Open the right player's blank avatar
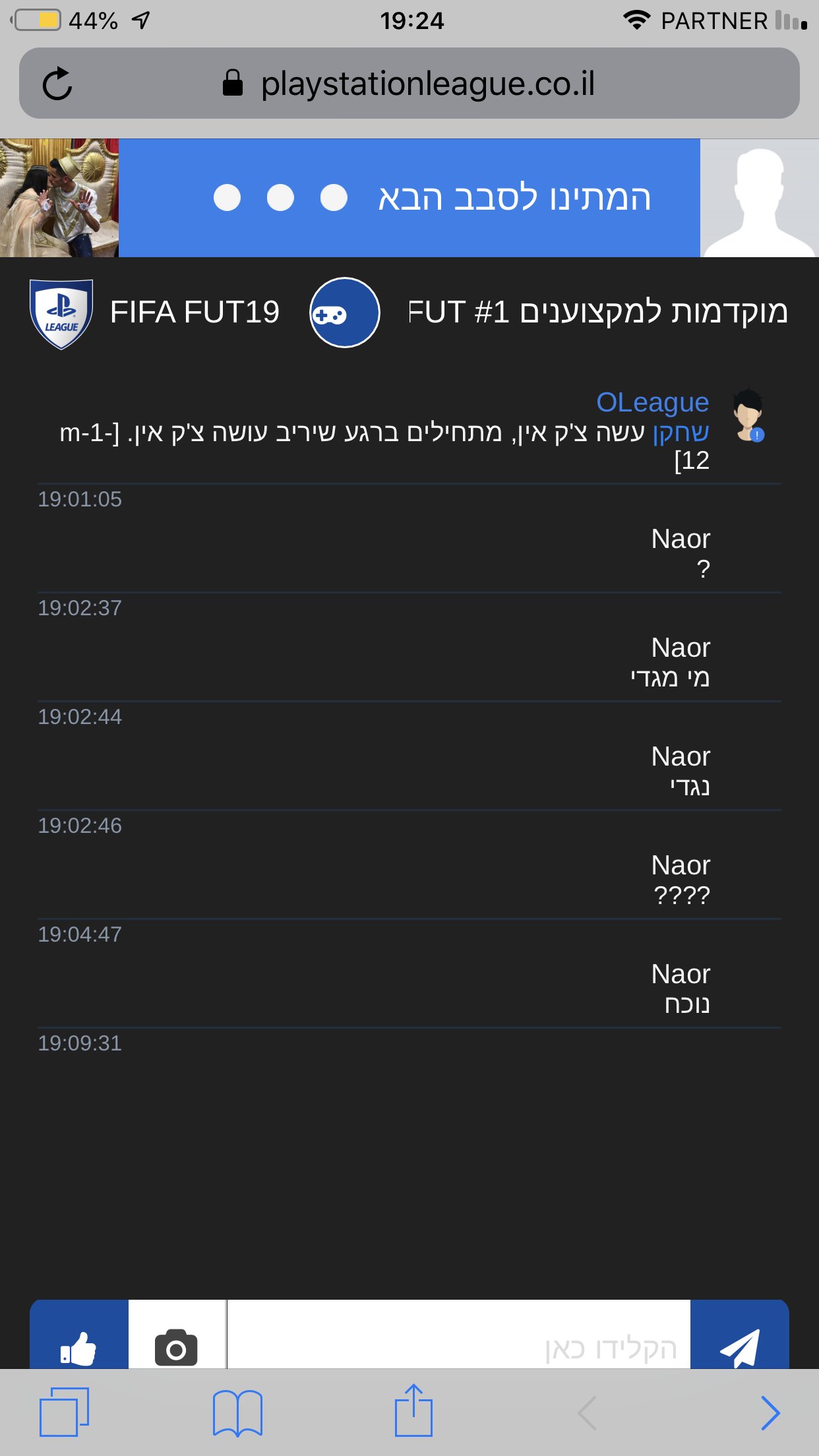The image size is (819, 1456). pyautogui.click(x=760, y=198)
